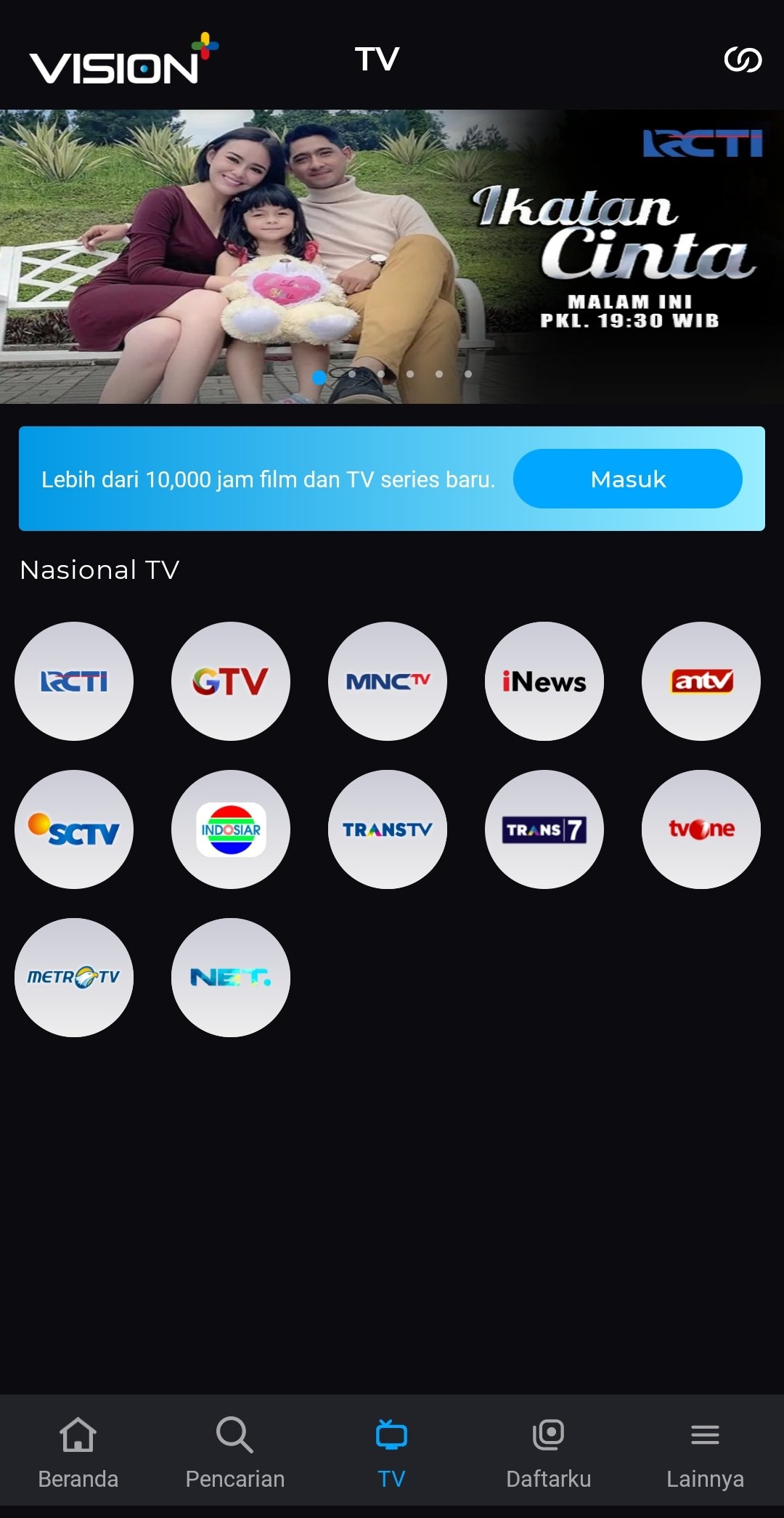Select the MNCTV channel
The image size is (784, 1518).
[388, 681]
